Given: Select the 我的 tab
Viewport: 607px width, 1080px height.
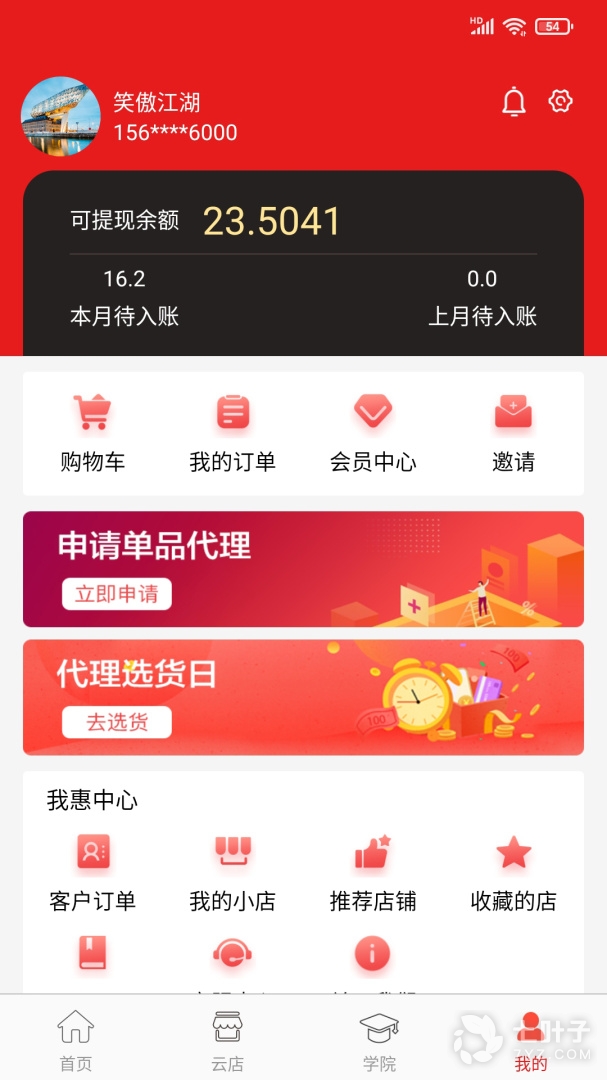Looking at the screenshot, I should (x=531, y=1040).
